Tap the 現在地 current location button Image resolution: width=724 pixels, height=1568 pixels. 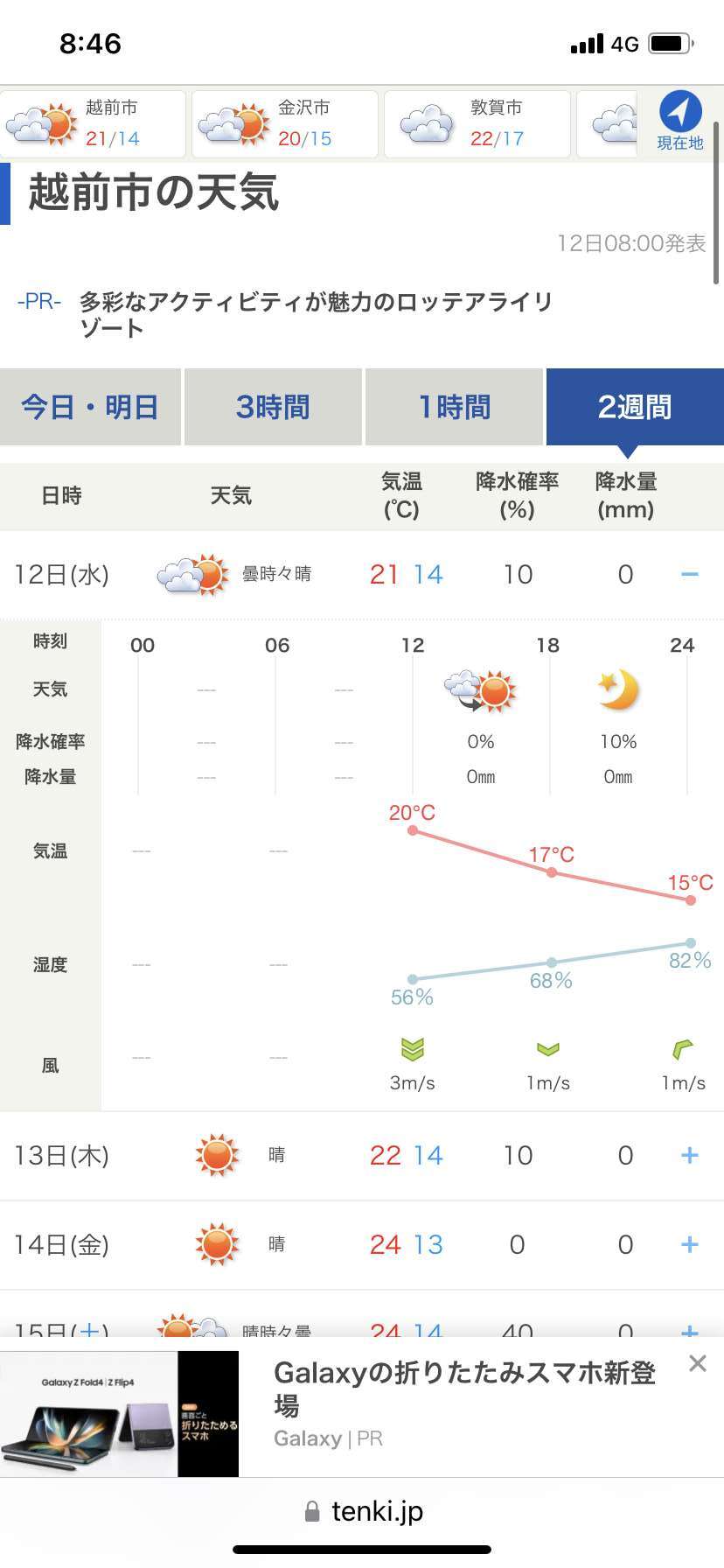click(x=679, y=122)
